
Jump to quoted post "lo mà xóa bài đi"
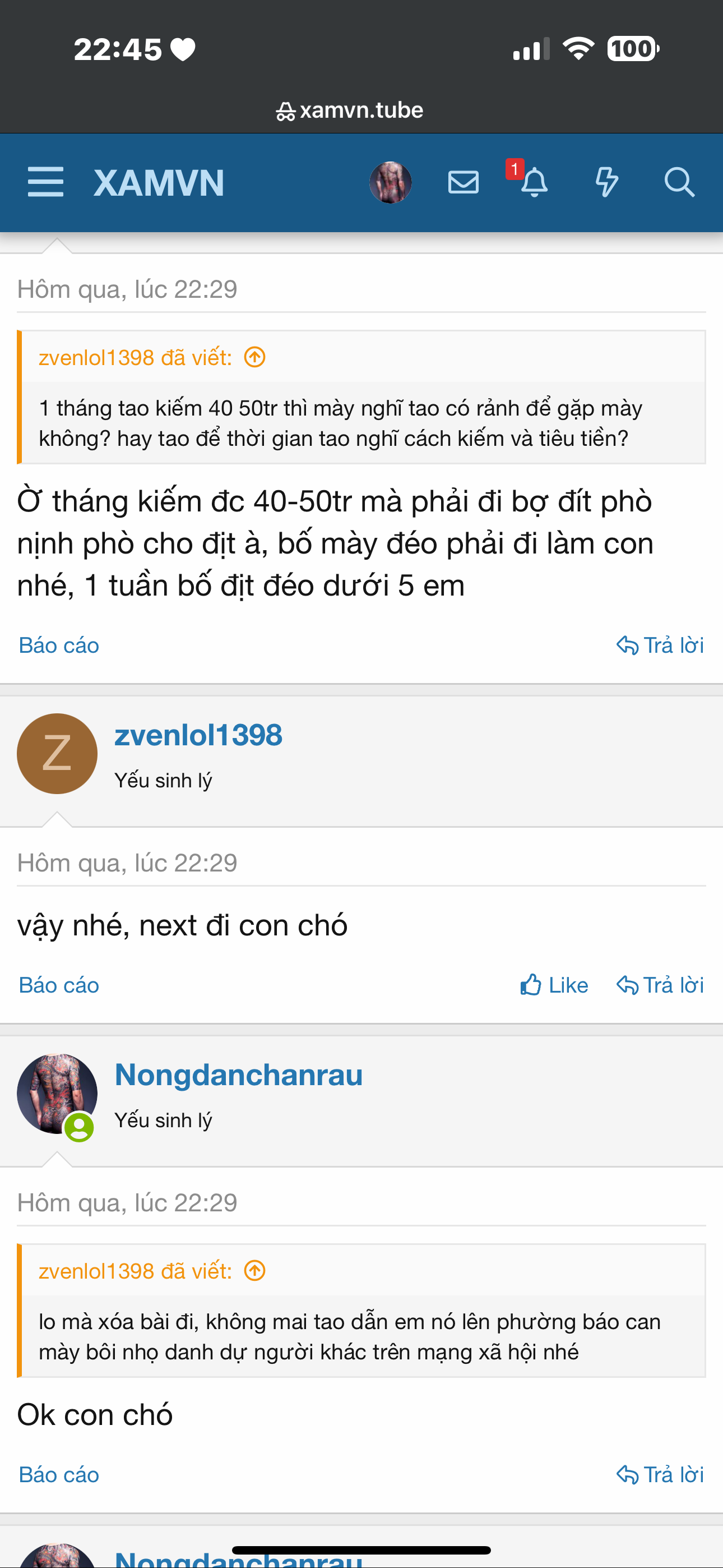254,1271
